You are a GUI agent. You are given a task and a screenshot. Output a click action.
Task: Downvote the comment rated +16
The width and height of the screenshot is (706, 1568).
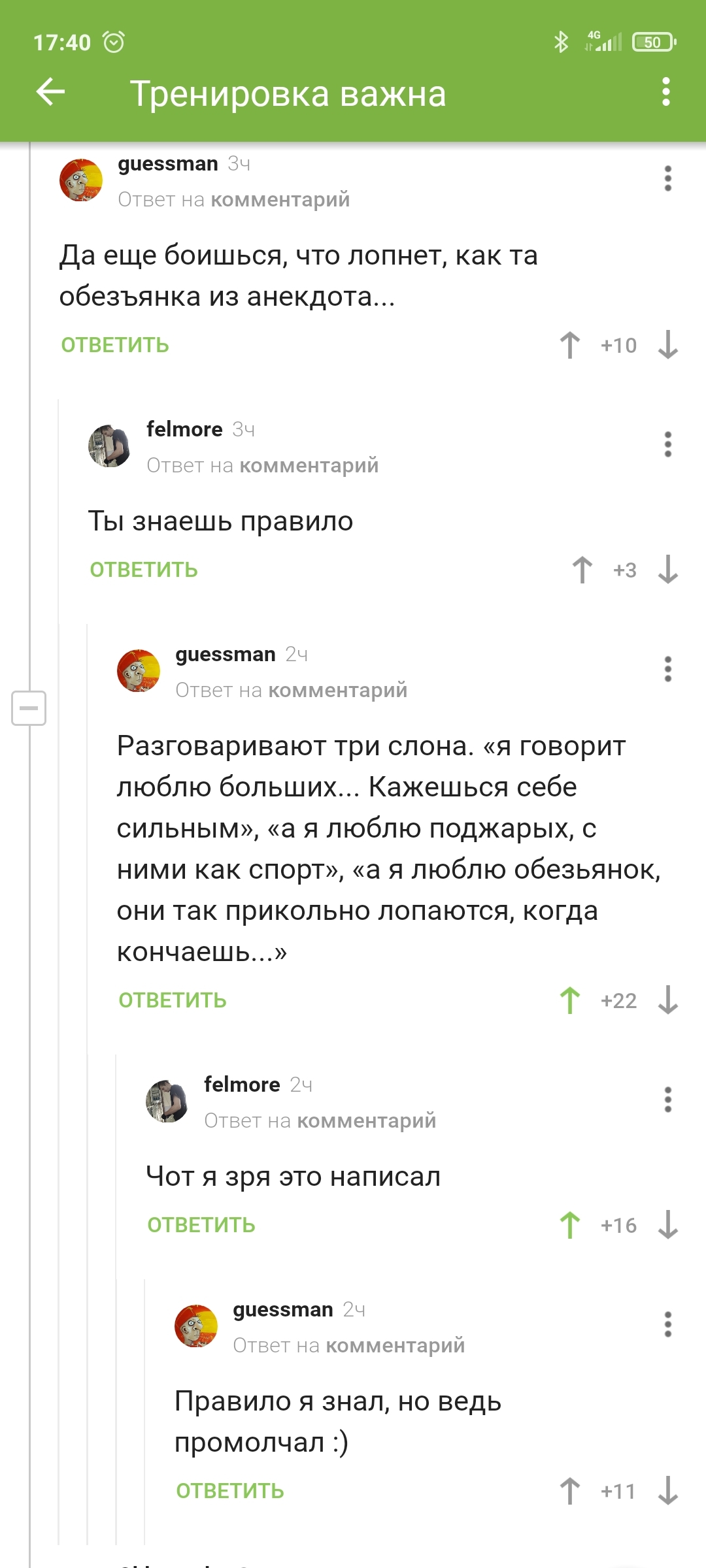click(668, 1225)
